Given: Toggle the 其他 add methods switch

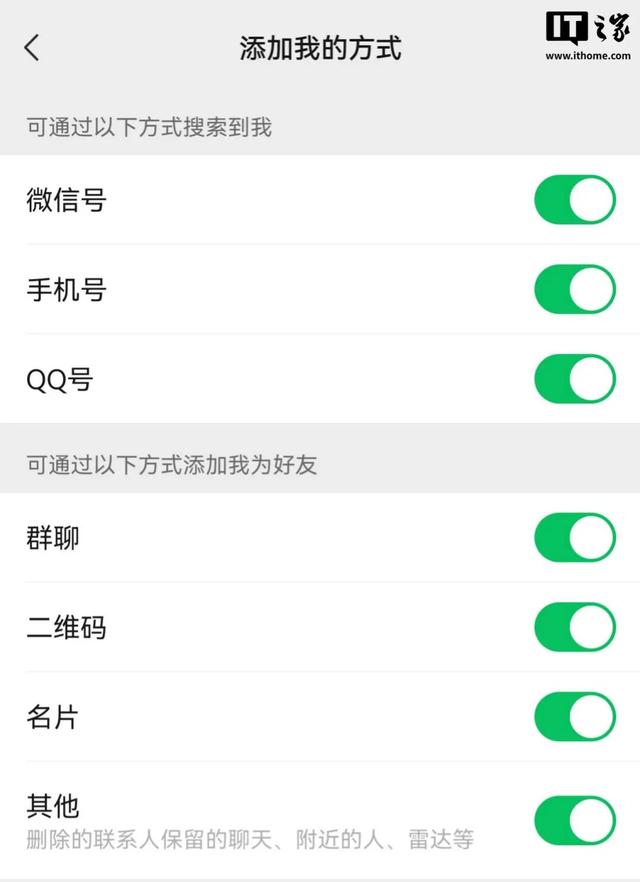Looking at the screenshot, I should 575,820.
